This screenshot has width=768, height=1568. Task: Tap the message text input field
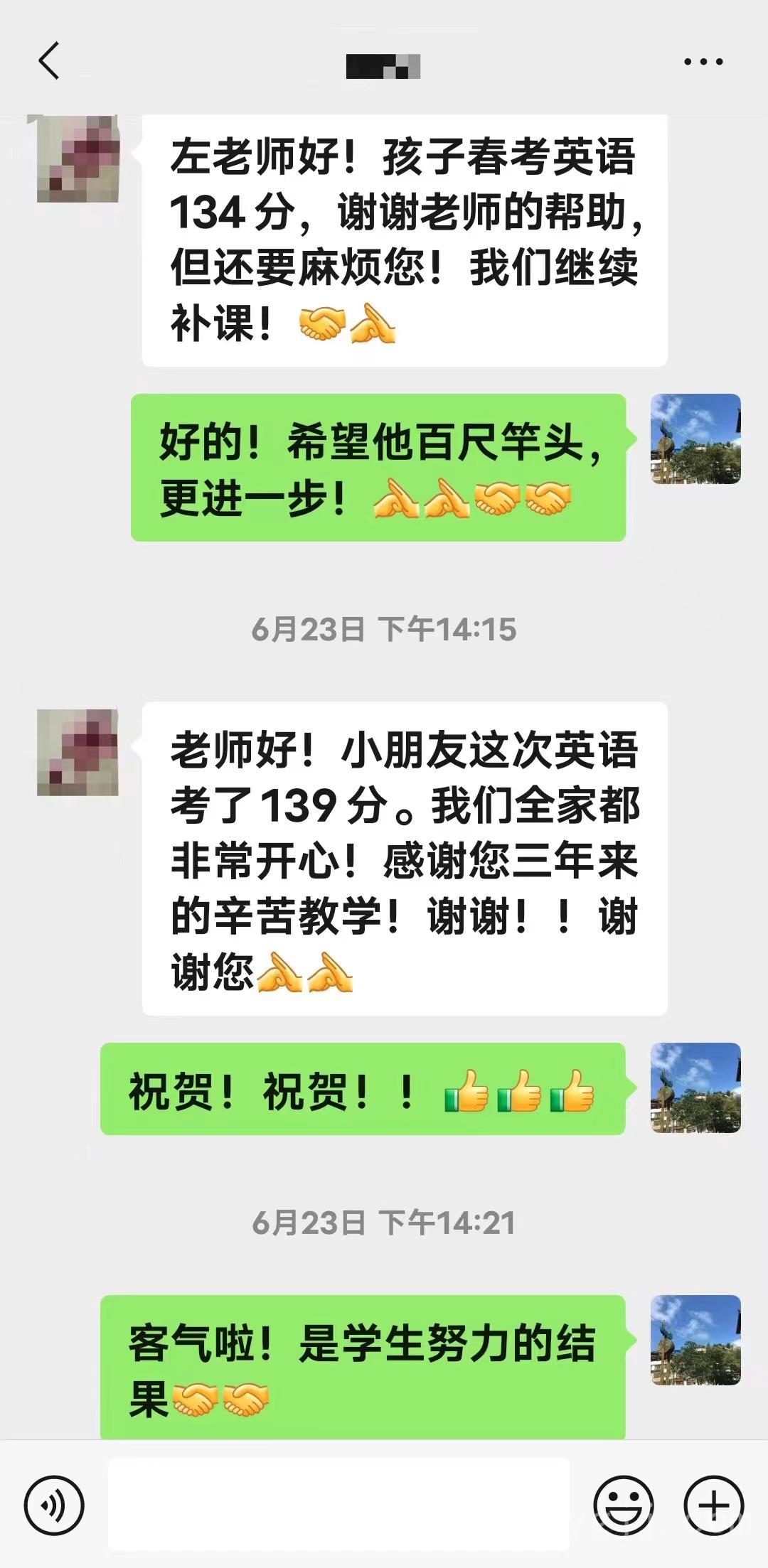(x=338, y=1504)
